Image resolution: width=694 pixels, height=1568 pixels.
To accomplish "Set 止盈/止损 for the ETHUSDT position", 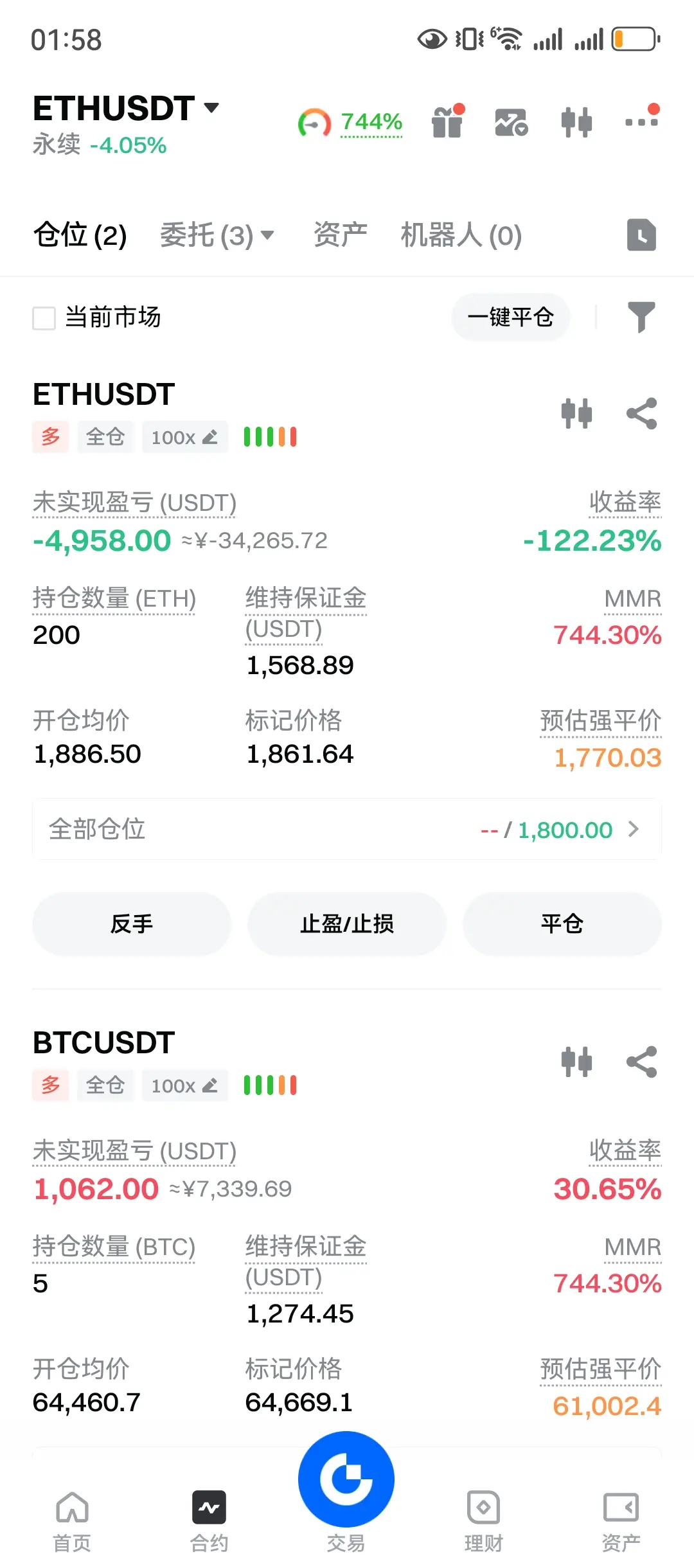I will coord(347,924).
